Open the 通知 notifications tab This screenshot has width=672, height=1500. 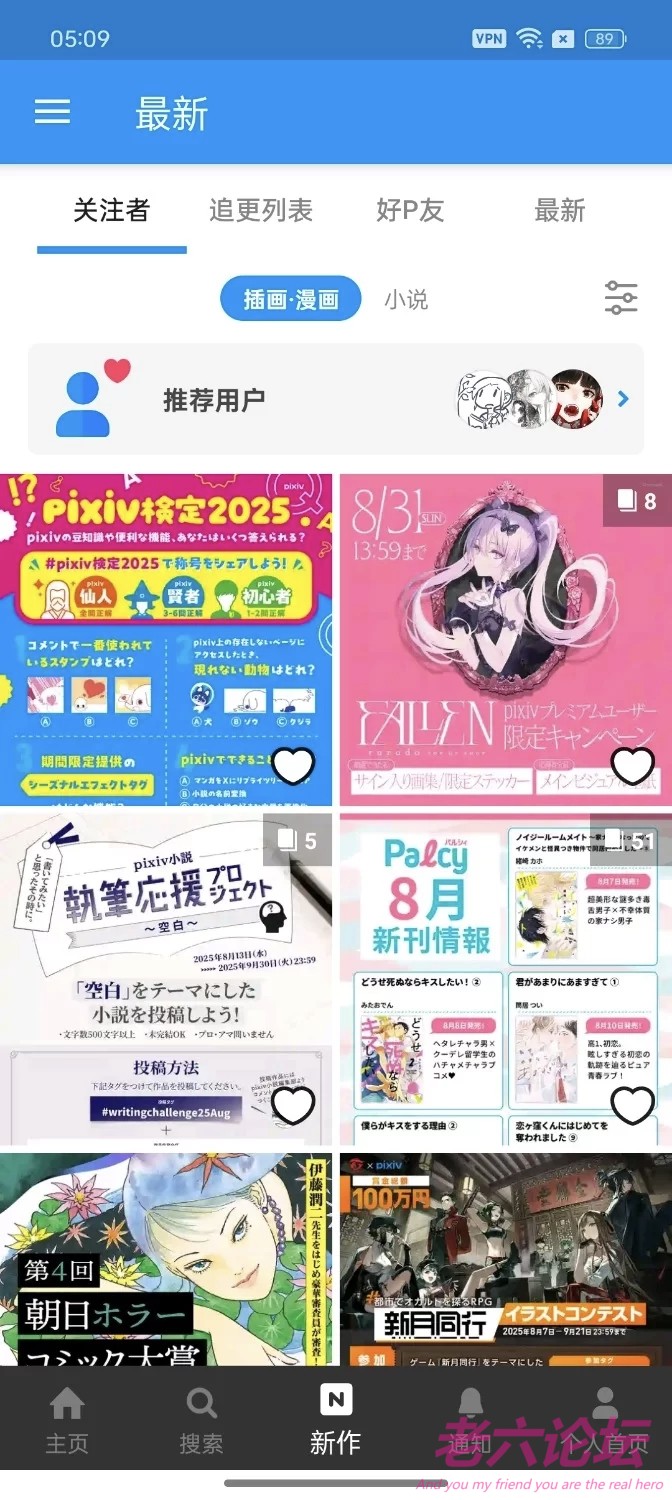(x=469, y=1420)
